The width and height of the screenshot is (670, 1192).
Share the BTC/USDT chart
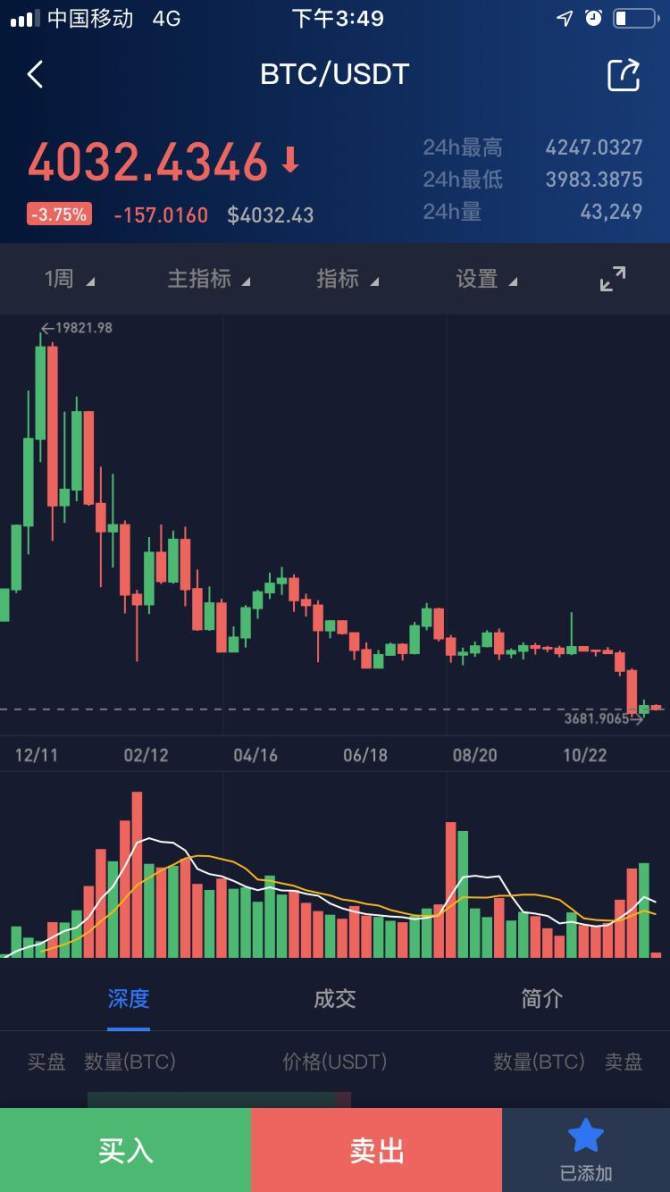(x=623, y=74)
